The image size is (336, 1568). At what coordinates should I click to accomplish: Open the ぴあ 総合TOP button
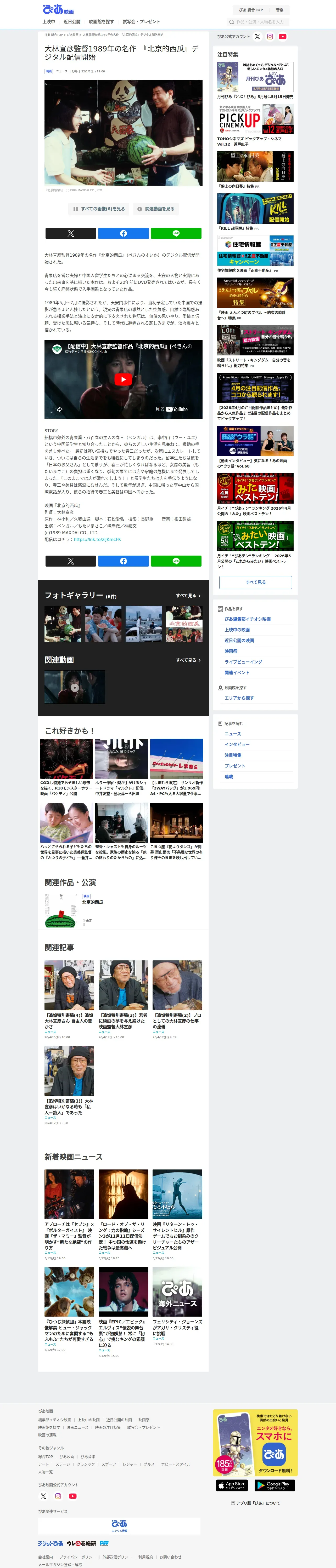click(x=251, y=10)
